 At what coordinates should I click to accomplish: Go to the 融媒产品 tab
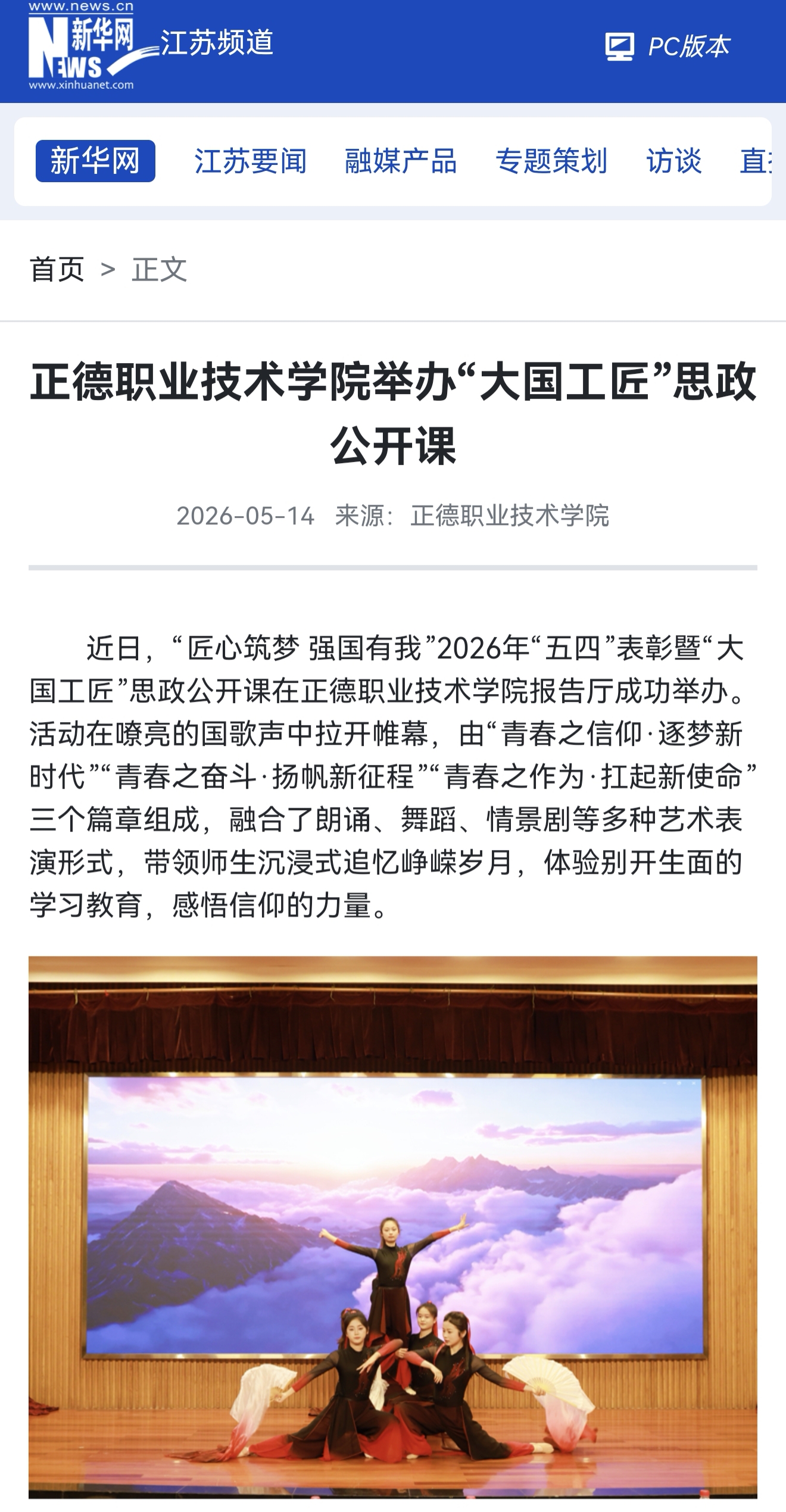[x=401, y=161]
